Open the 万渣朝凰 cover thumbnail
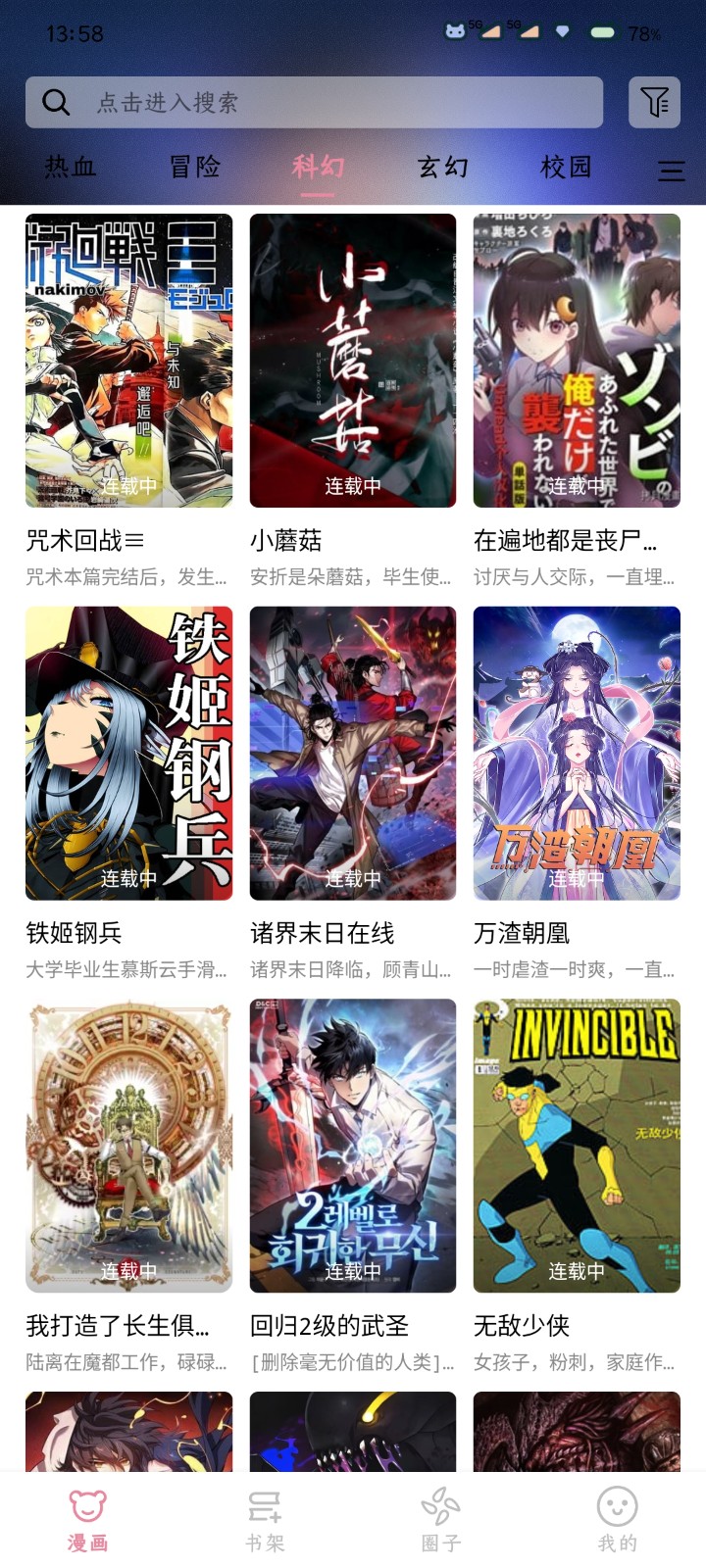The image size is (706, 1568). point(577,754)
